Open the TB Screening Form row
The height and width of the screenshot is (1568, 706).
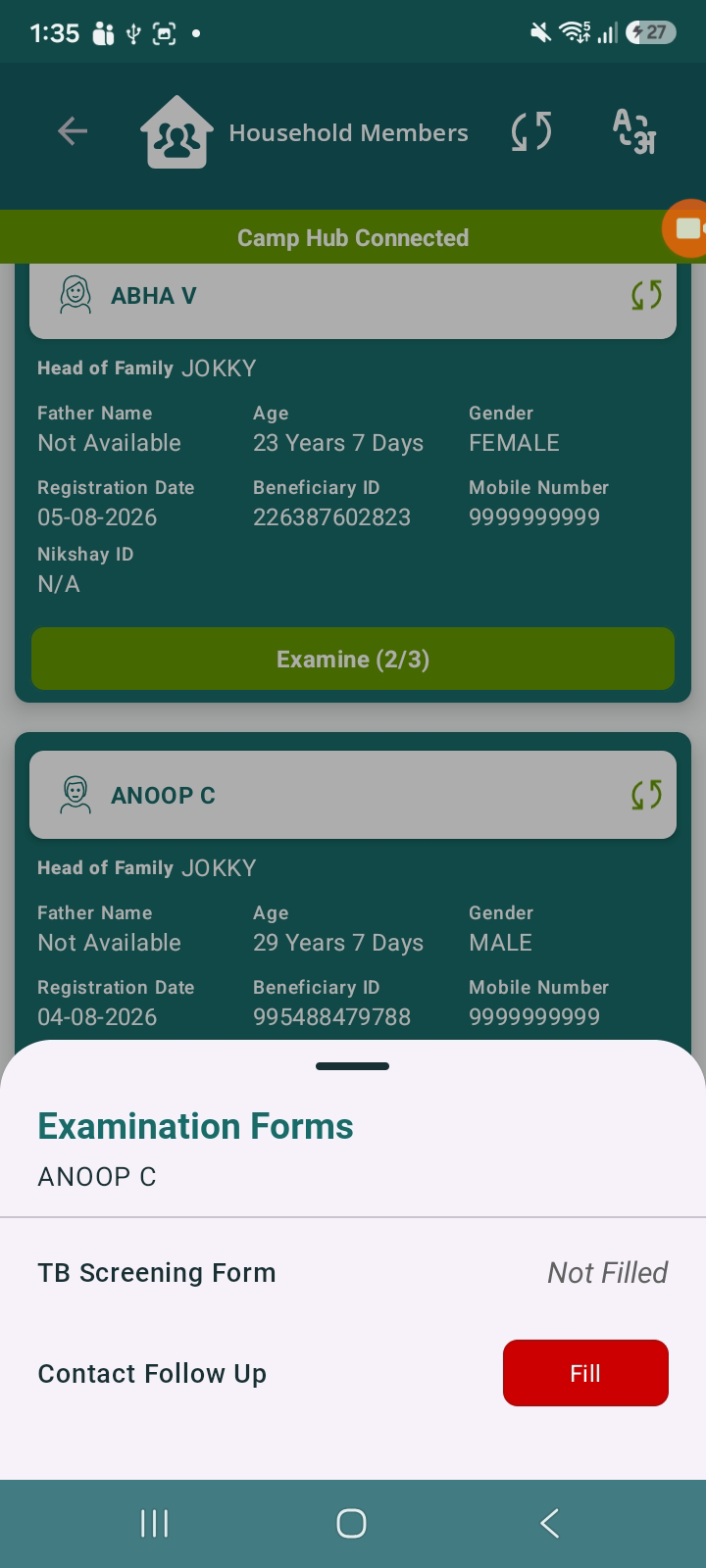click(353, 1272)
